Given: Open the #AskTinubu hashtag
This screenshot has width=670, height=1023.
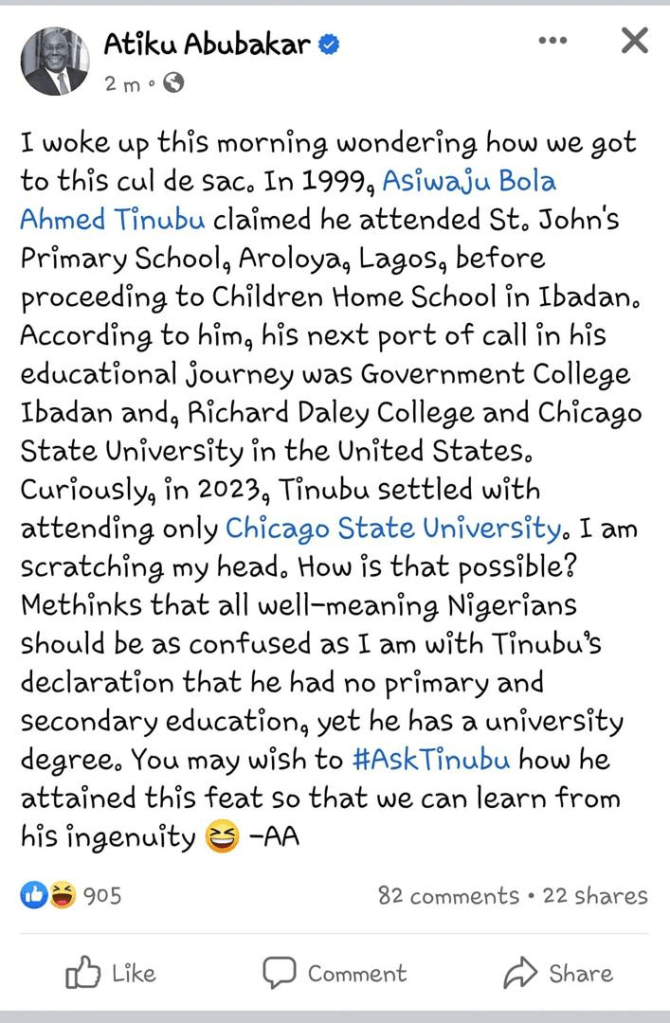Looking at the screenshot, I should tap(431, 759).
